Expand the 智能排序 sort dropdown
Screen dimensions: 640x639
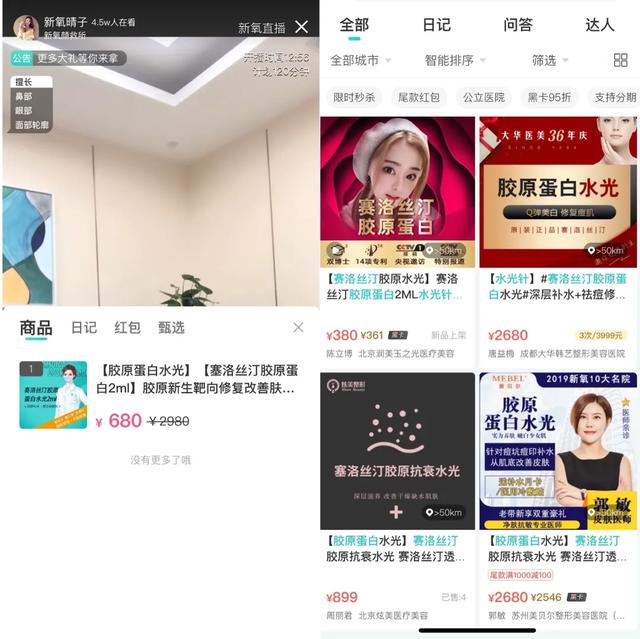[455, 60]
